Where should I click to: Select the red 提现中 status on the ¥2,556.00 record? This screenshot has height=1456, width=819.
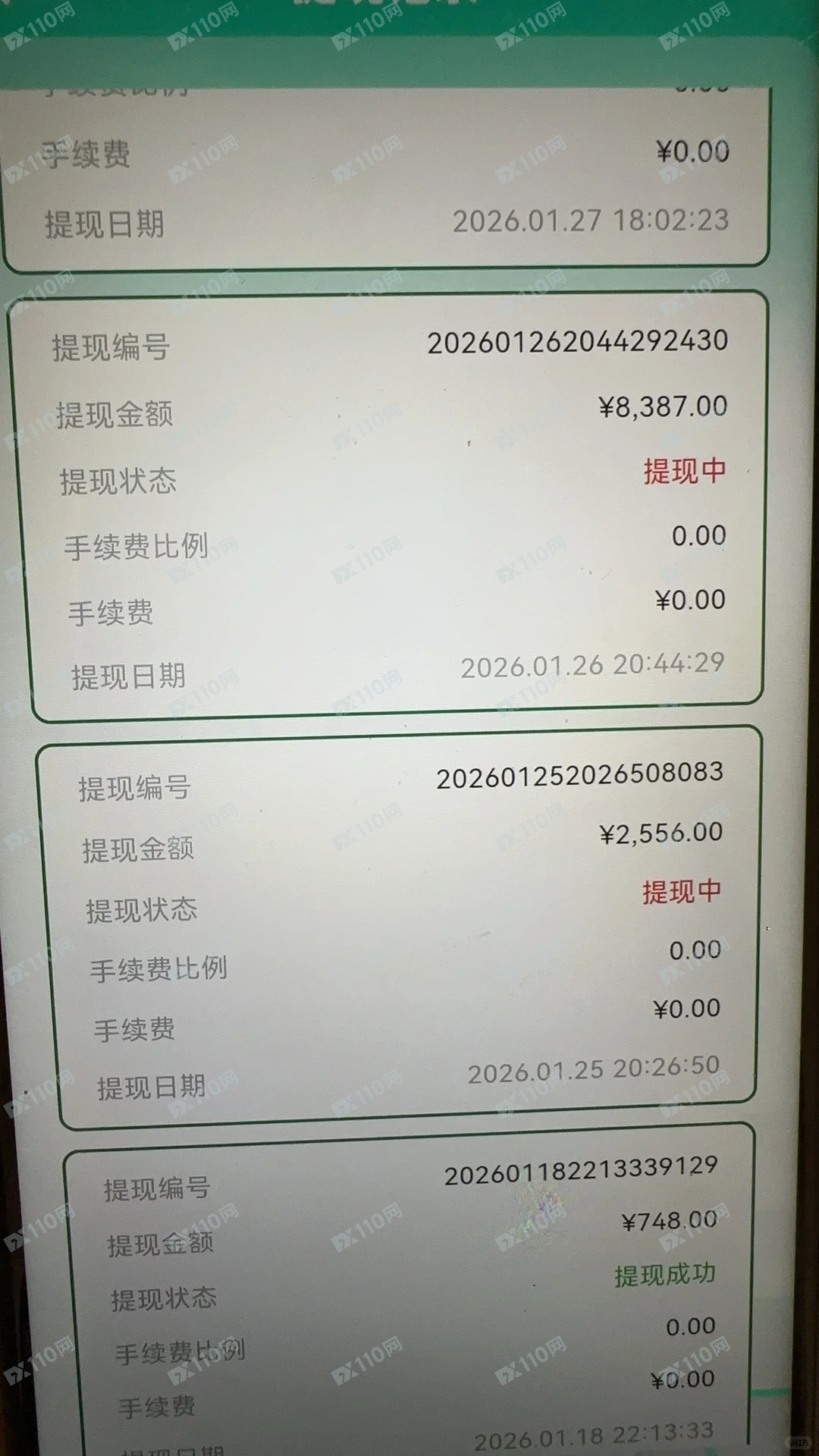[682, 892]
